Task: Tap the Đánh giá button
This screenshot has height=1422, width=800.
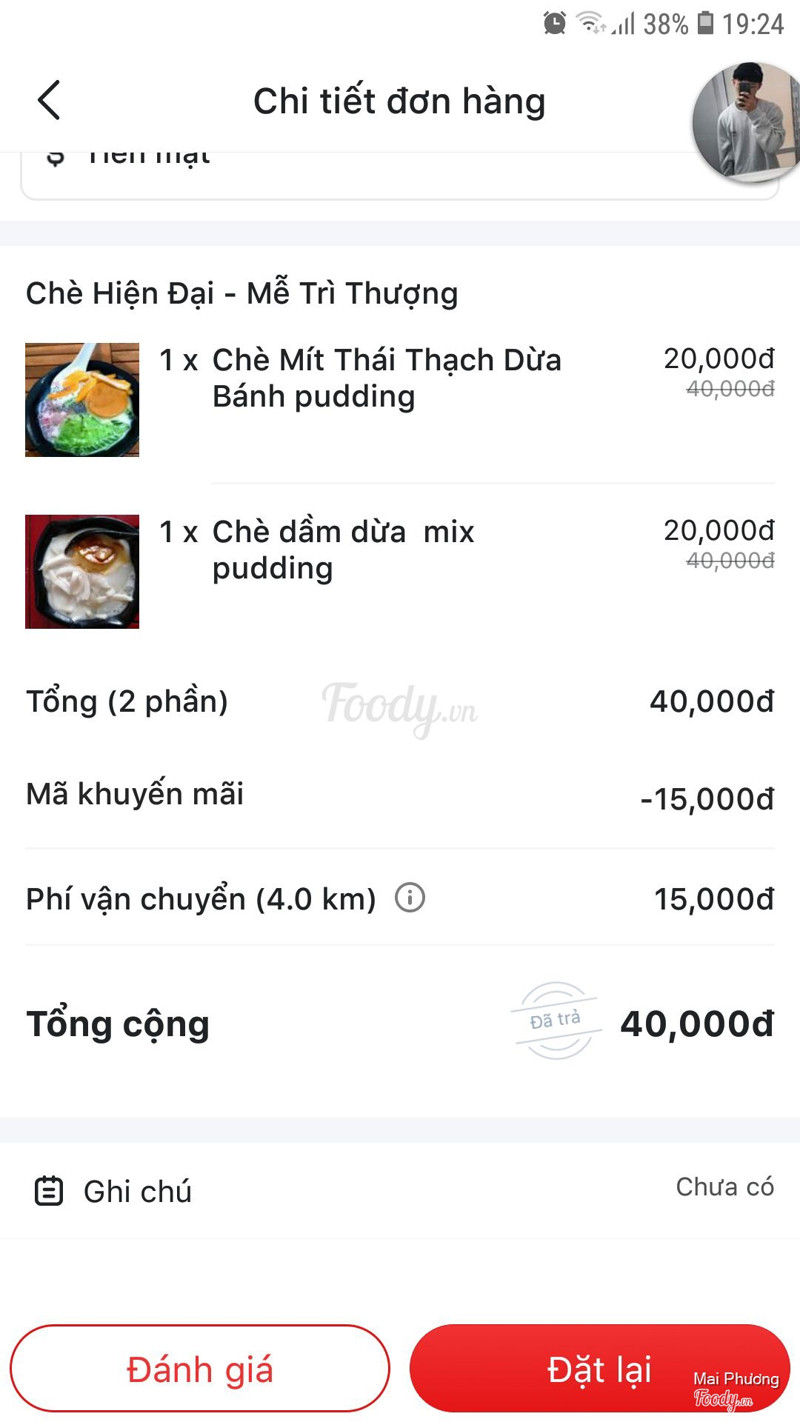Action: pyautogui.click(x=200, y=1368)
